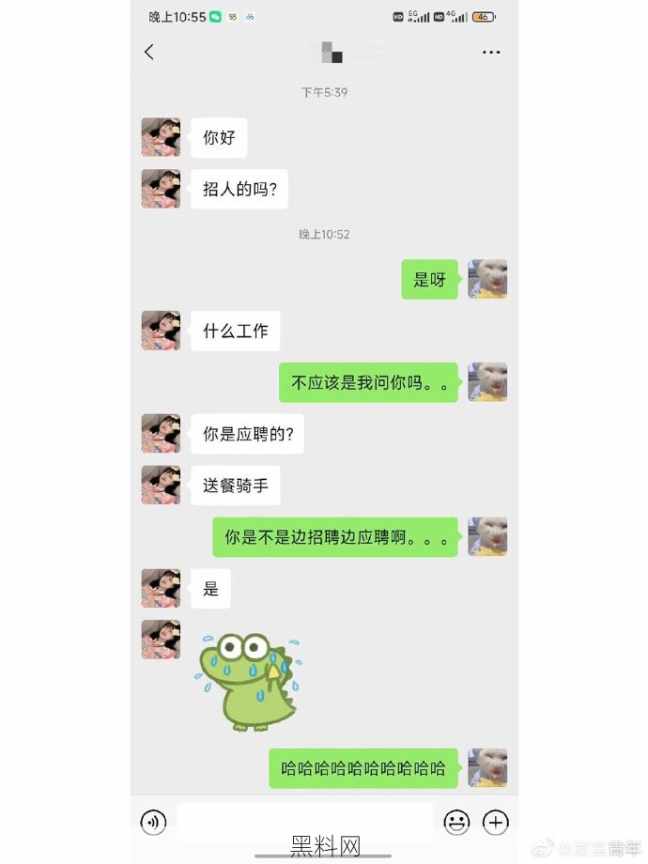Open avatar beside 送餐骑手 message

(160, 485)
